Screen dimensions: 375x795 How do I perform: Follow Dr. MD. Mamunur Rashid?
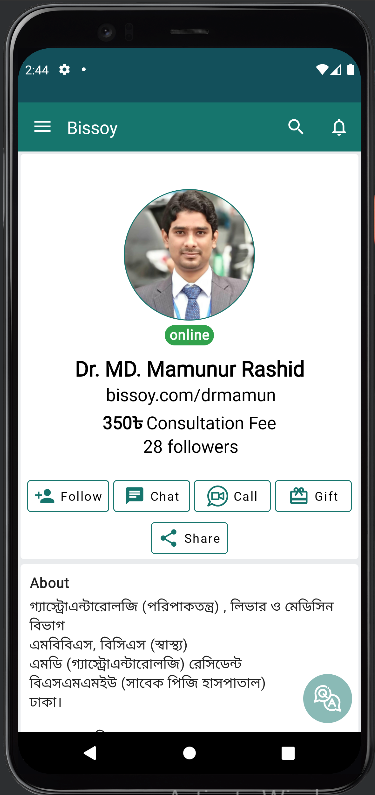pyautogui.click(x=68, y=496)
